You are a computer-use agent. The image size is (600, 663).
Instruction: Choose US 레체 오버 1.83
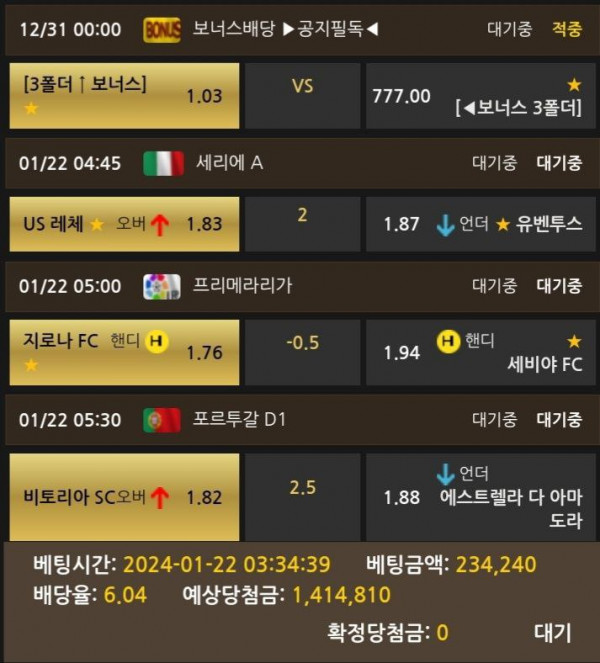(x=124, y=224)
